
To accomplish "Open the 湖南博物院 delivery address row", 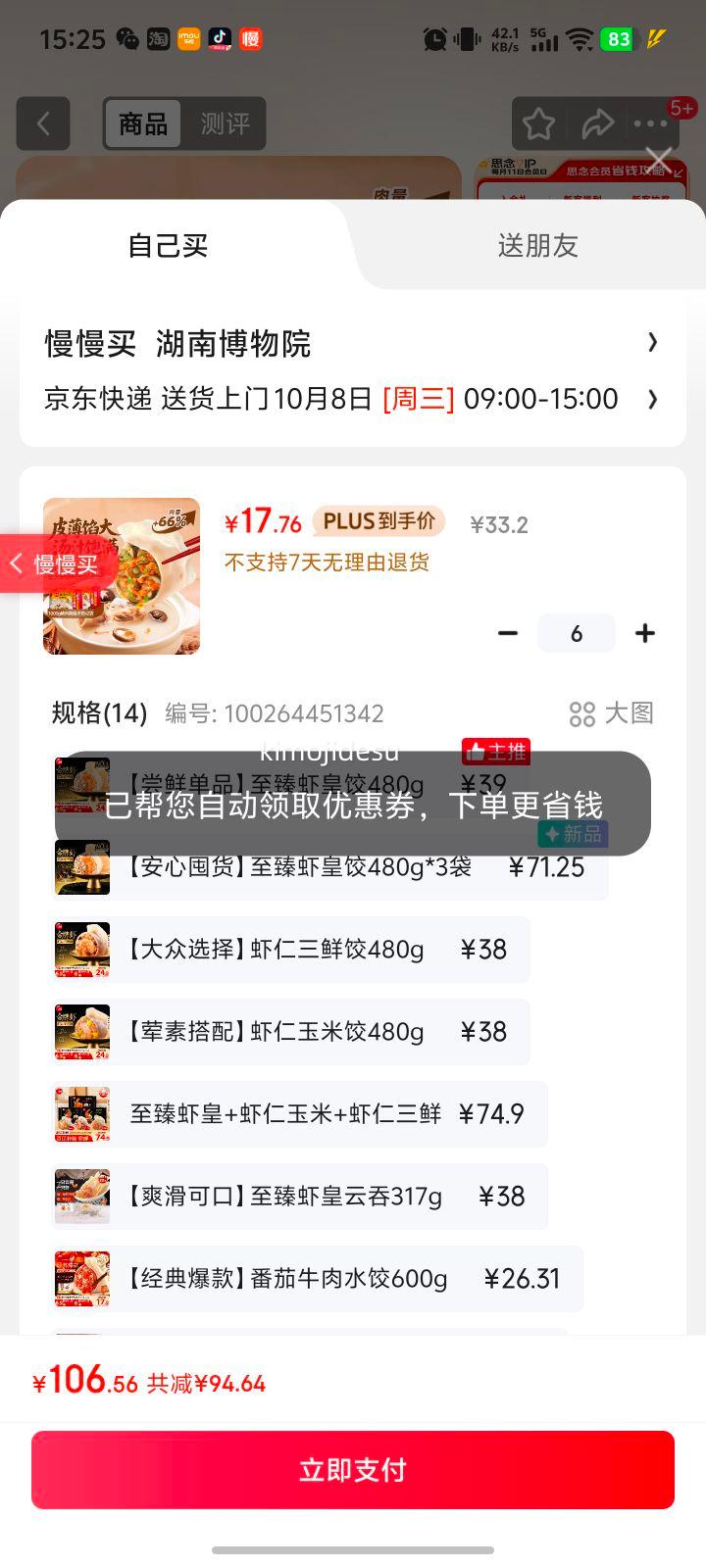I will [x=351, y=343].
